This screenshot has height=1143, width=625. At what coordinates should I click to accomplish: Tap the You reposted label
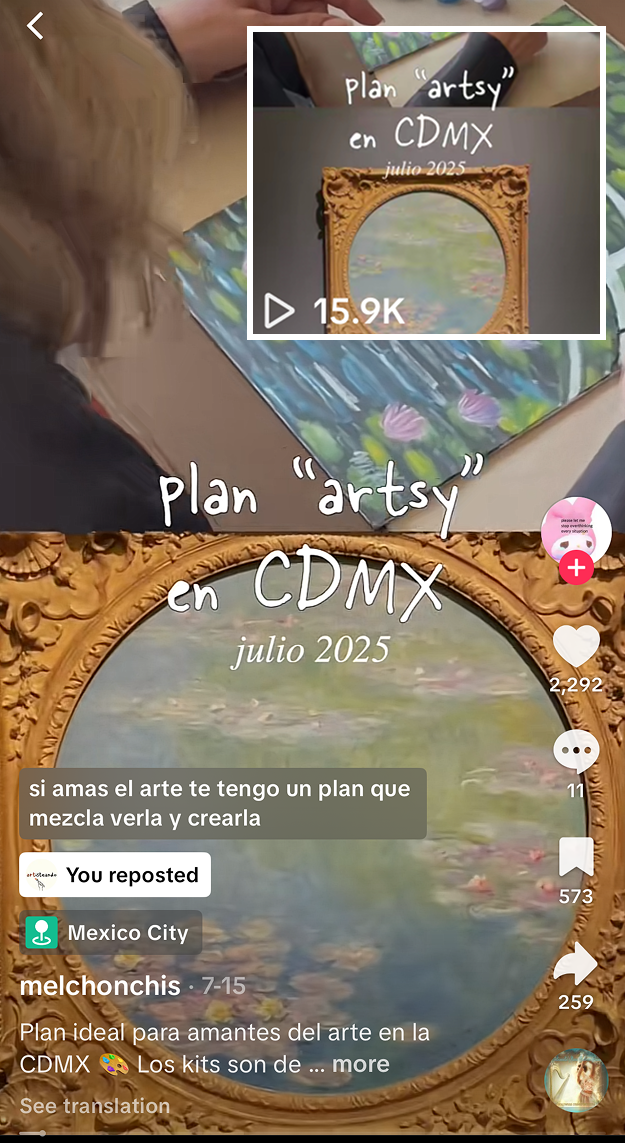[x=115, y=875]
